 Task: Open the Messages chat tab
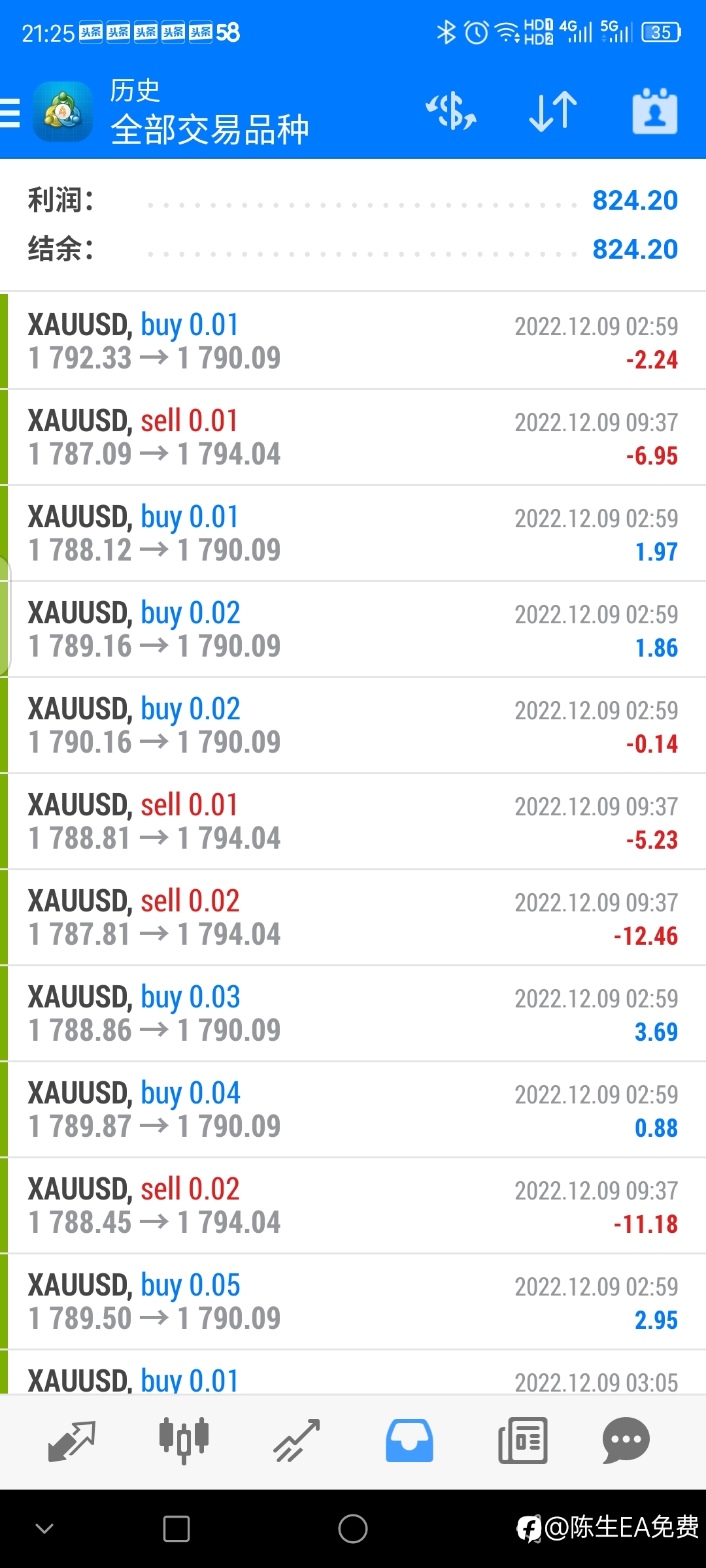(x=626, y=1441)
